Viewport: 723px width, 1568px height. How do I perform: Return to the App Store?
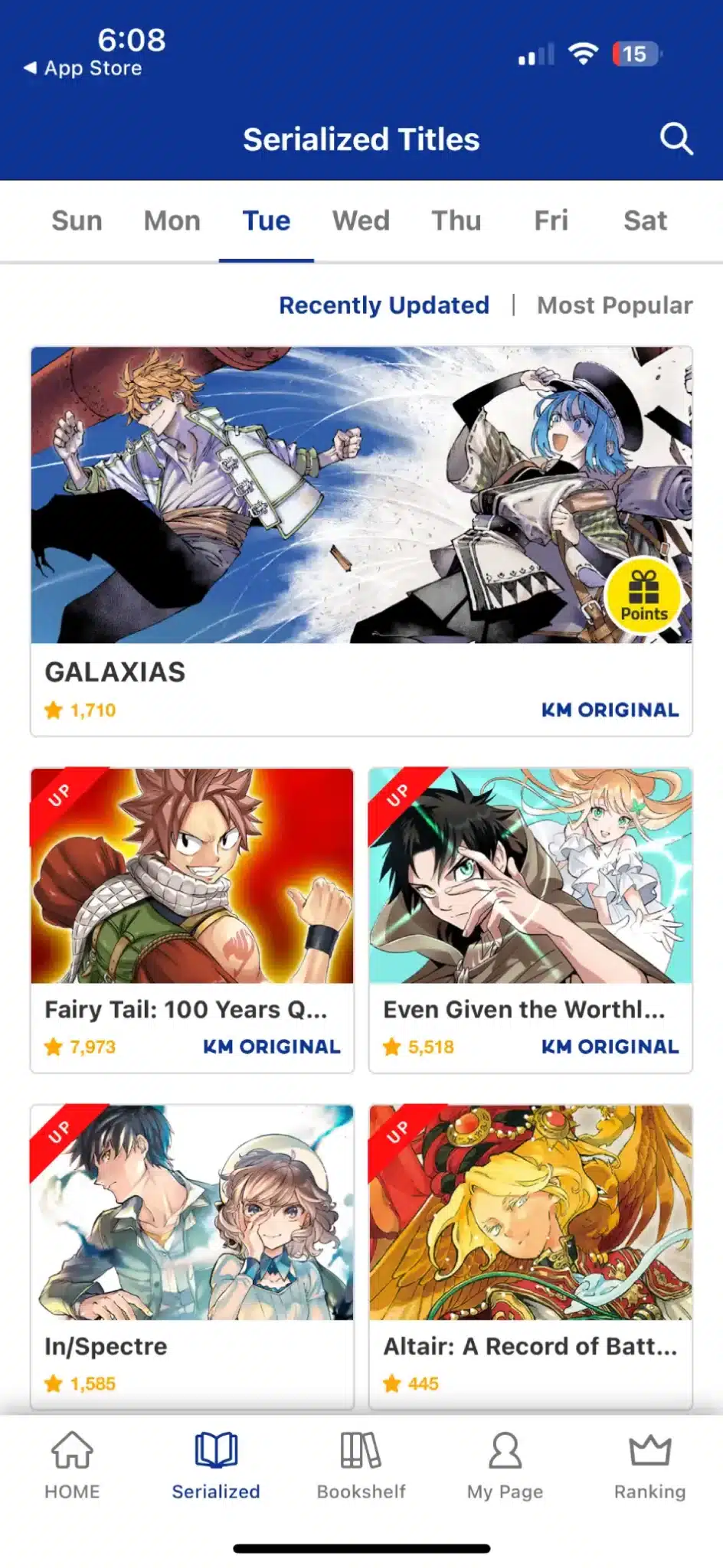(x=83, y=68)
